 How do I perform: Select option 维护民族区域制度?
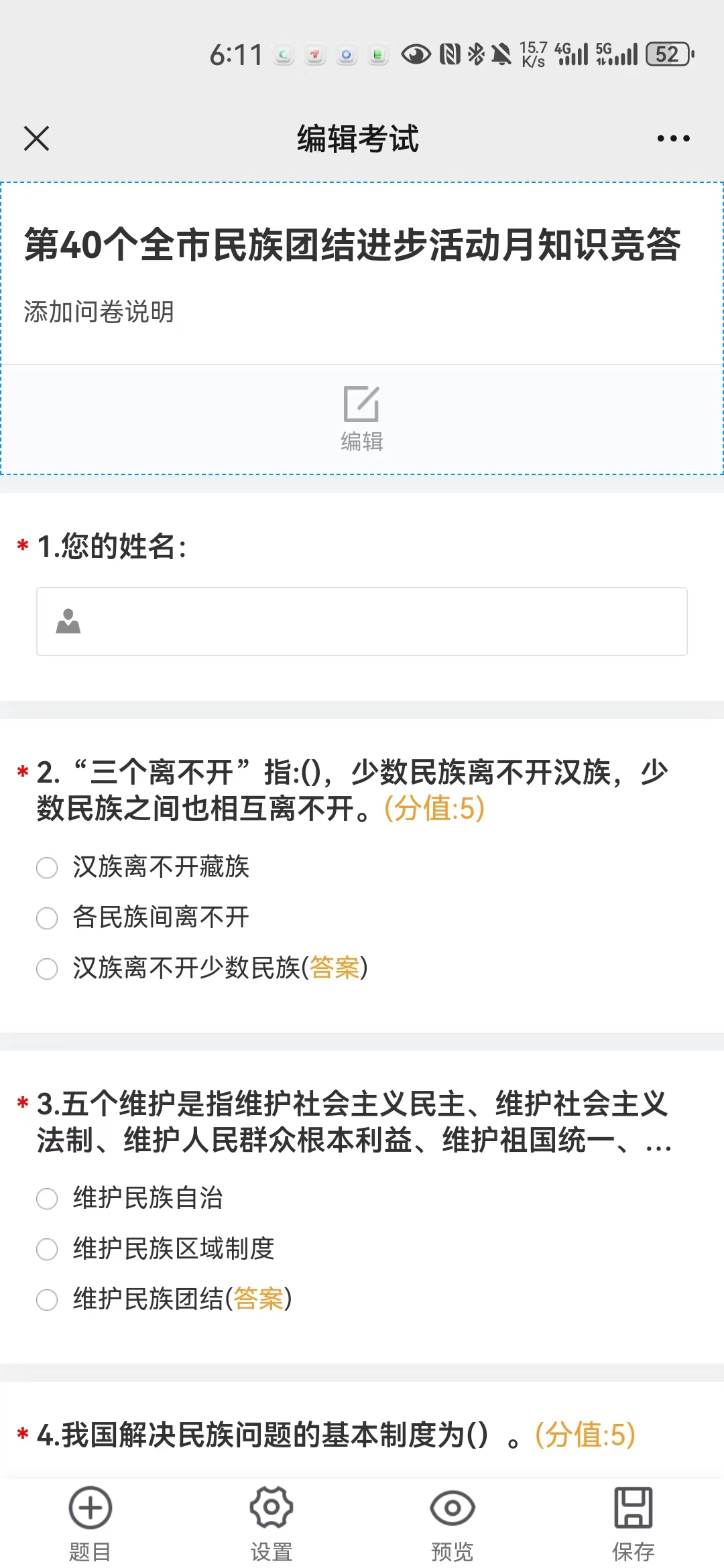click(47, 1249)
